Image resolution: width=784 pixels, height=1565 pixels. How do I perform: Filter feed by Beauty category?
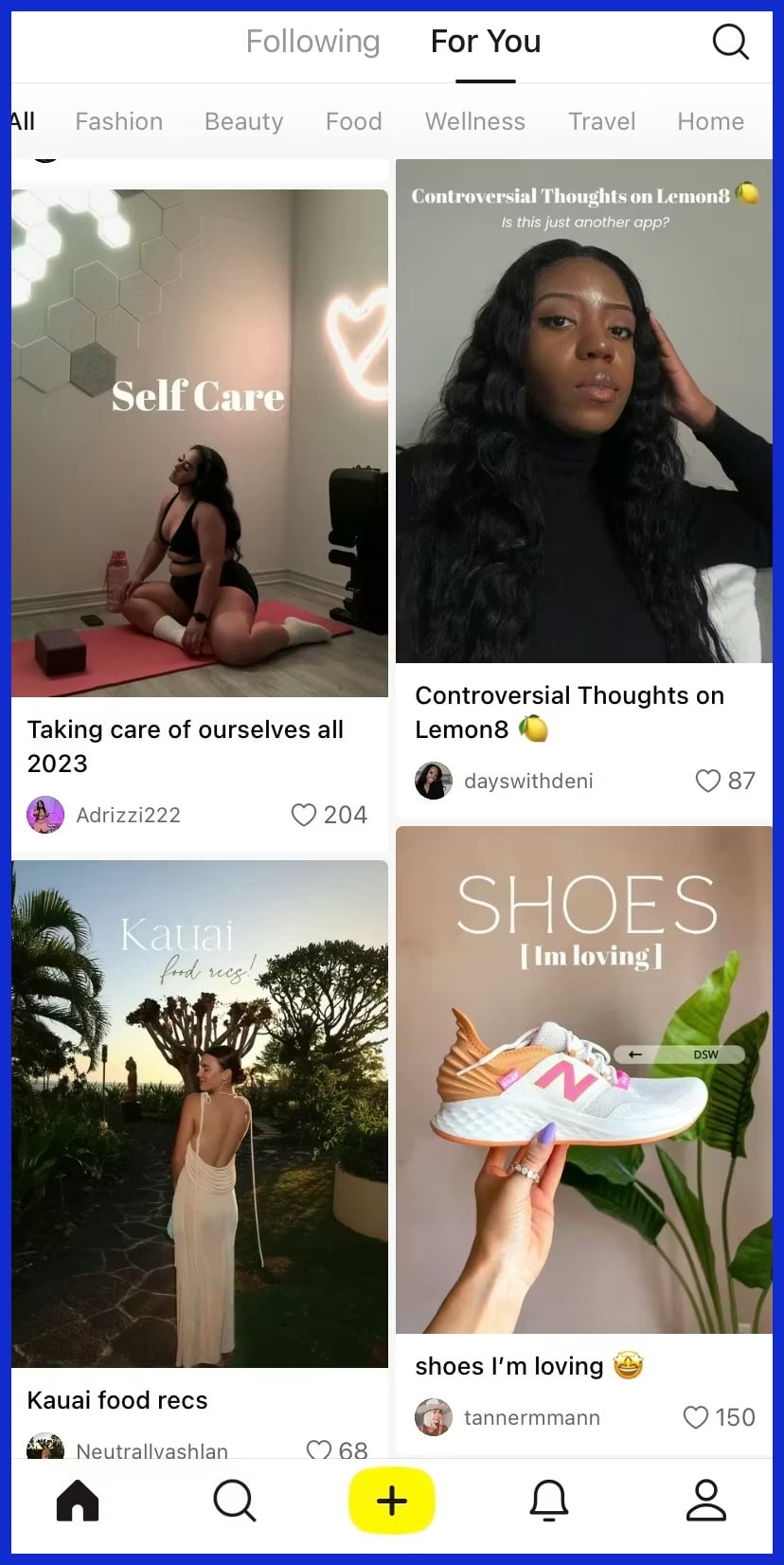click(243, 121)
